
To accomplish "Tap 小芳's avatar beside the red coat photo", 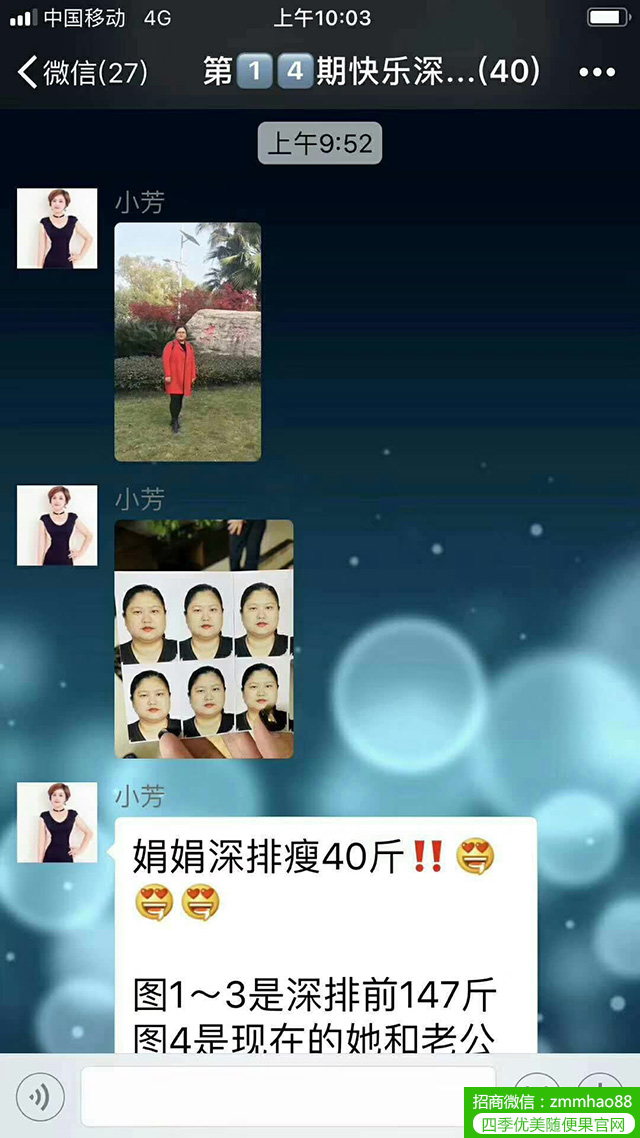I will pyautogui.click(x=57, y=228).
